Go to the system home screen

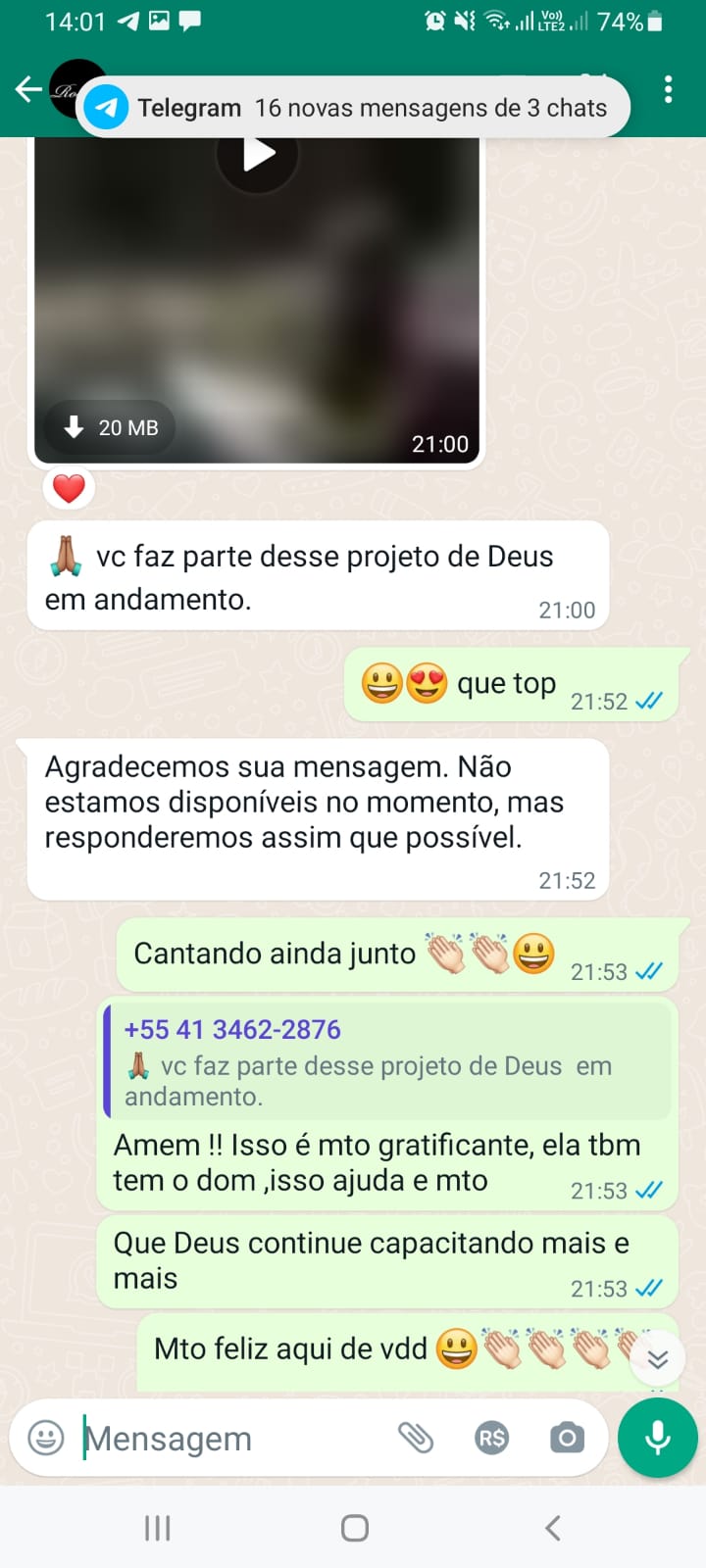coord(354,1528)
